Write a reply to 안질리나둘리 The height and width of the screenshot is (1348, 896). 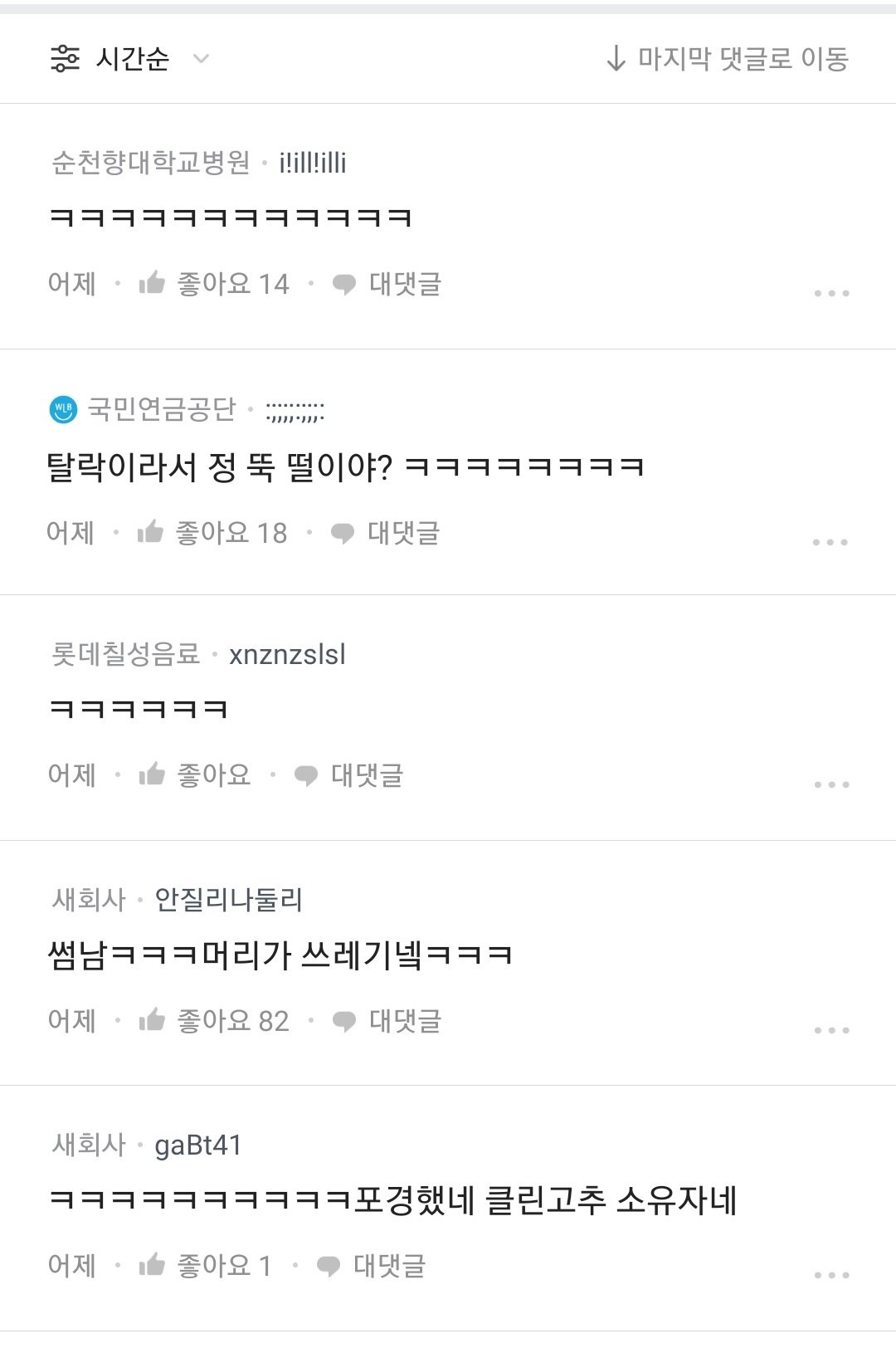[387, 1021]
